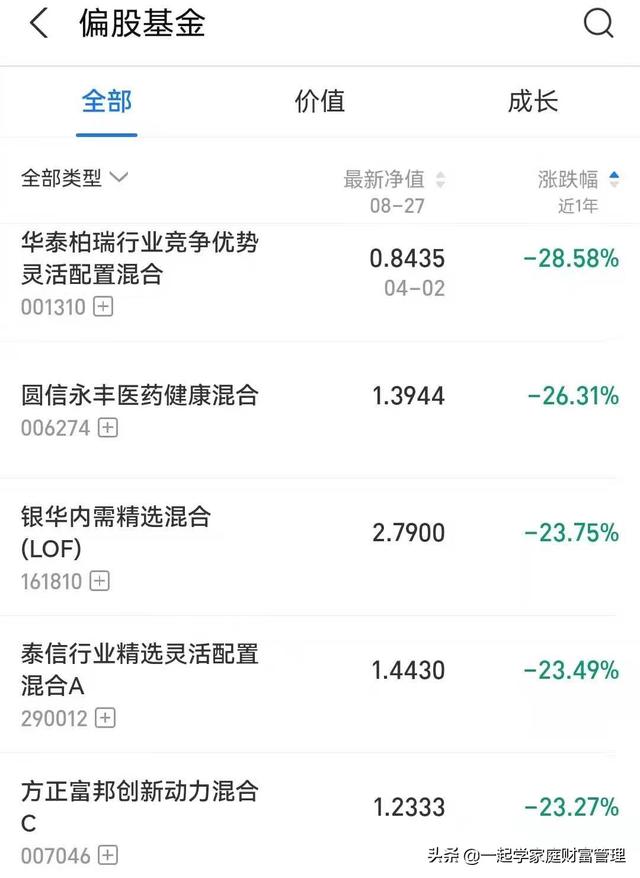Sort funds by 最新净值

(394, 180)
